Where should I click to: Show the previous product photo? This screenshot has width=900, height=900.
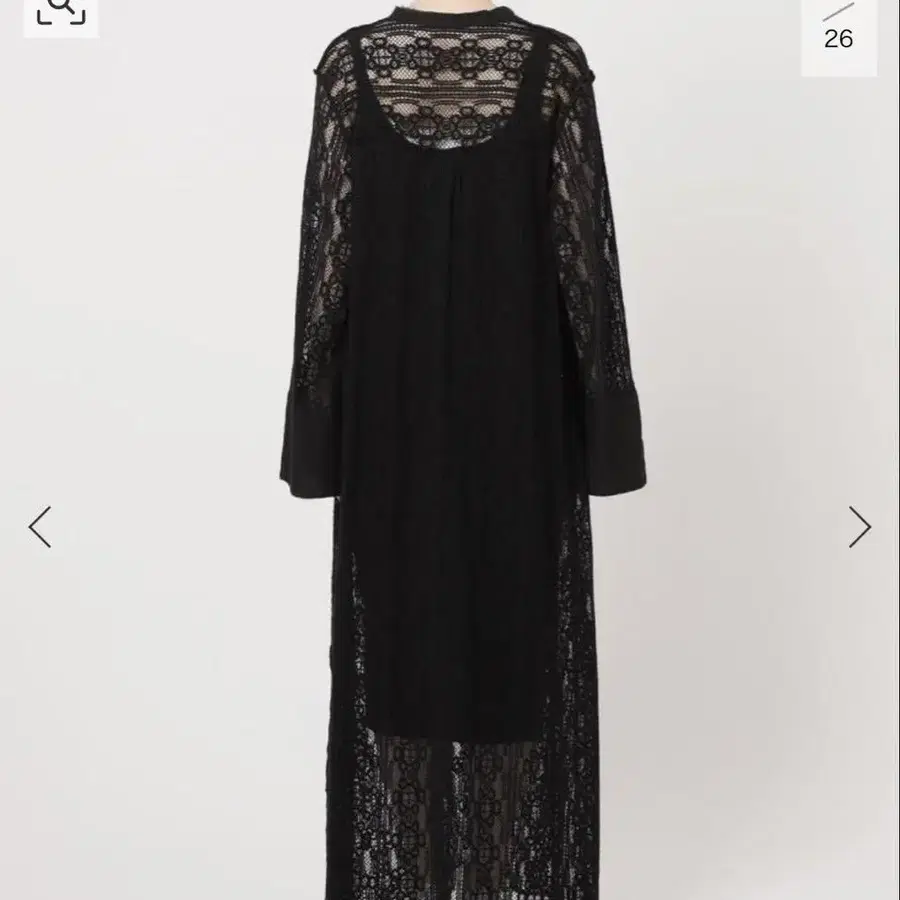tap(40, 527)
